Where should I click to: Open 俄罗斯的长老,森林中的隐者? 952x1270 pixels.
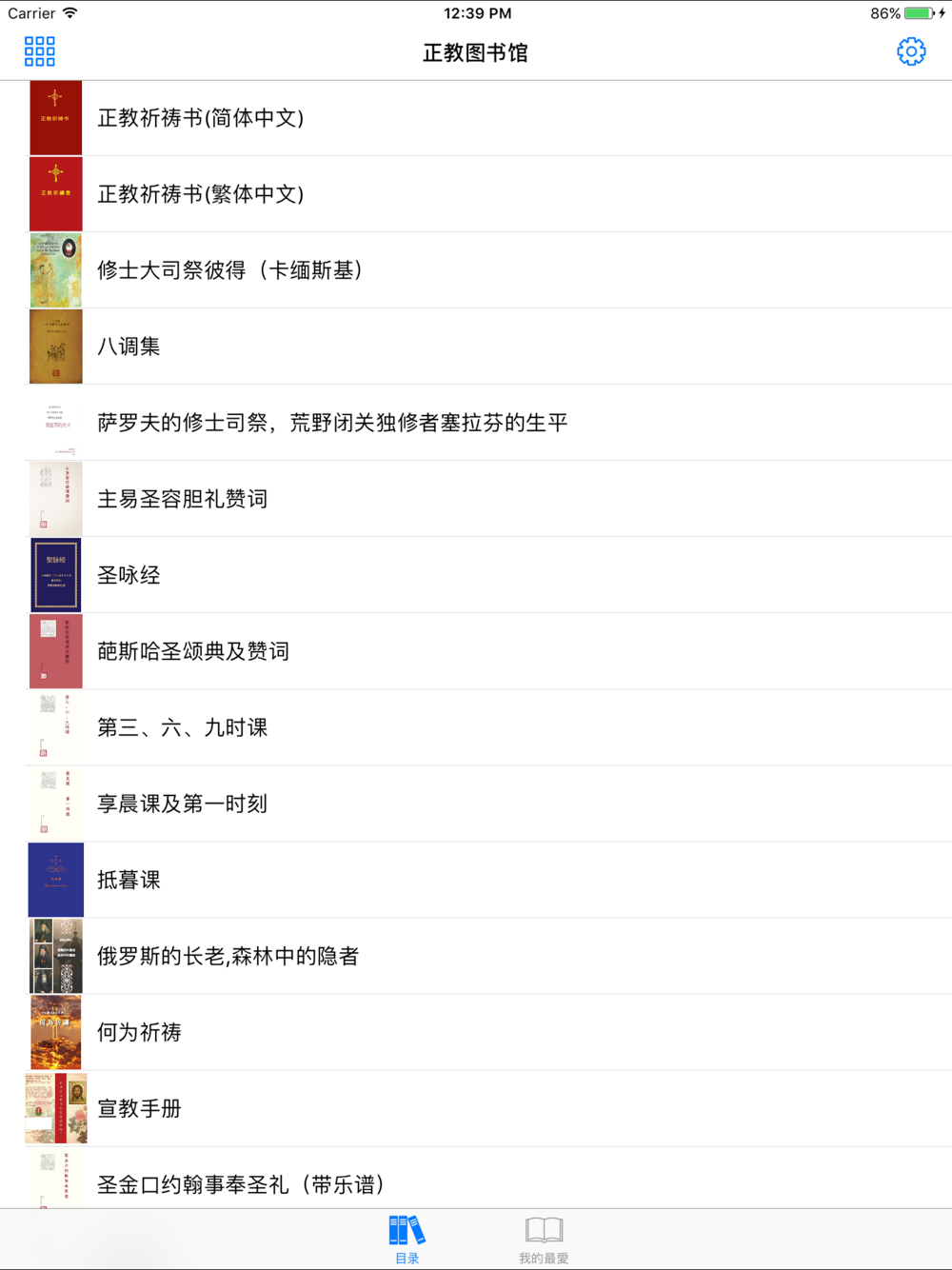(x=476, y=956)
